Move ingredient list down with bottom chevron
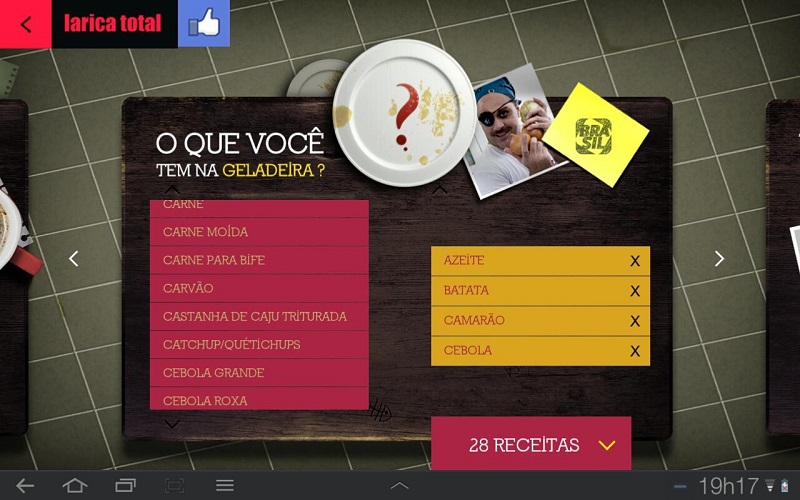The width and height of the screenshot is (800, 500). [x=172, y=423]
